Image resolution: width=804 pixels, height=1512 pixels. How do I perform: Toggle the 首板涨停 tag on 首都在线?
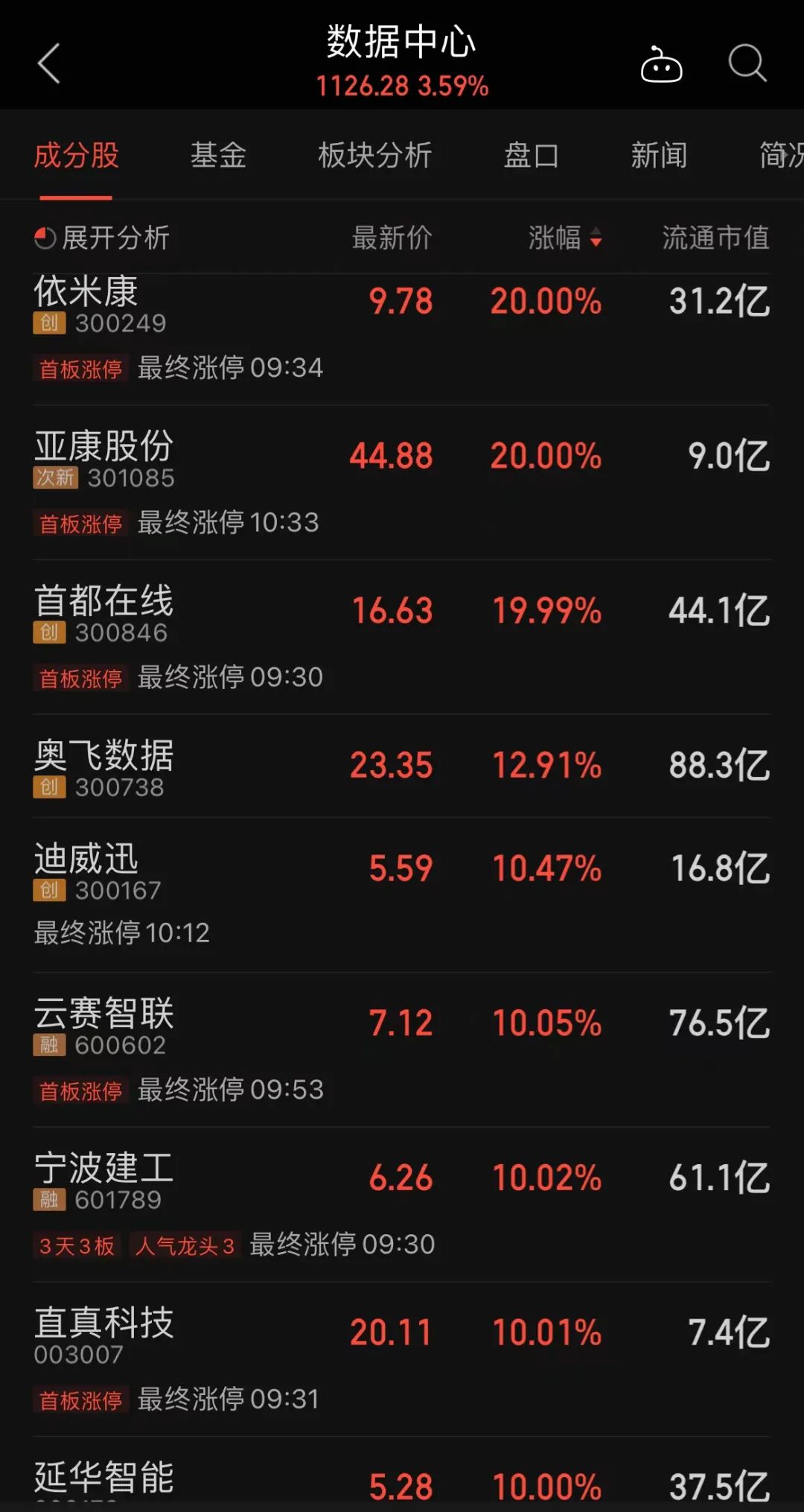(81, 679)
